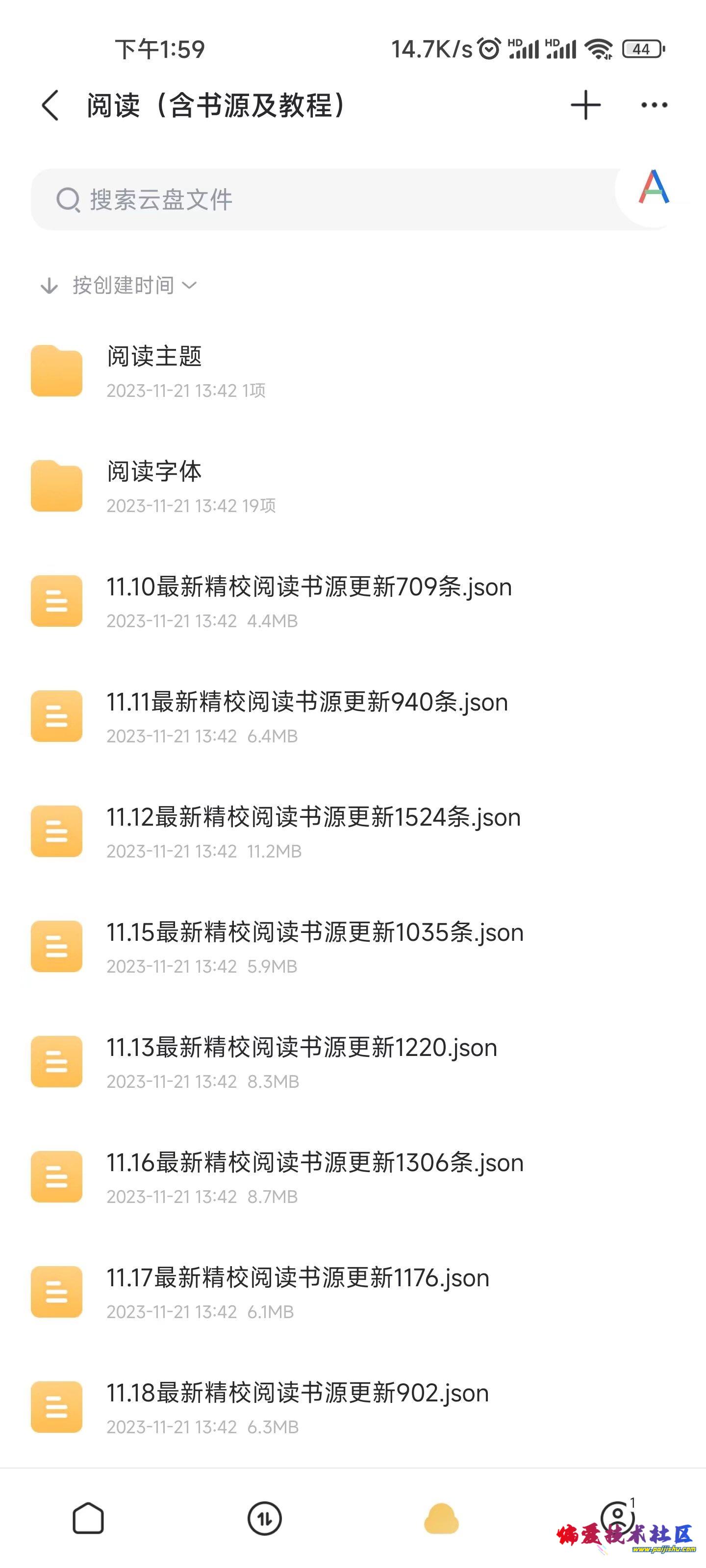Open the 11.17 book source 1176 file
Screen dimensions: 706x1568
[353, 1291]
